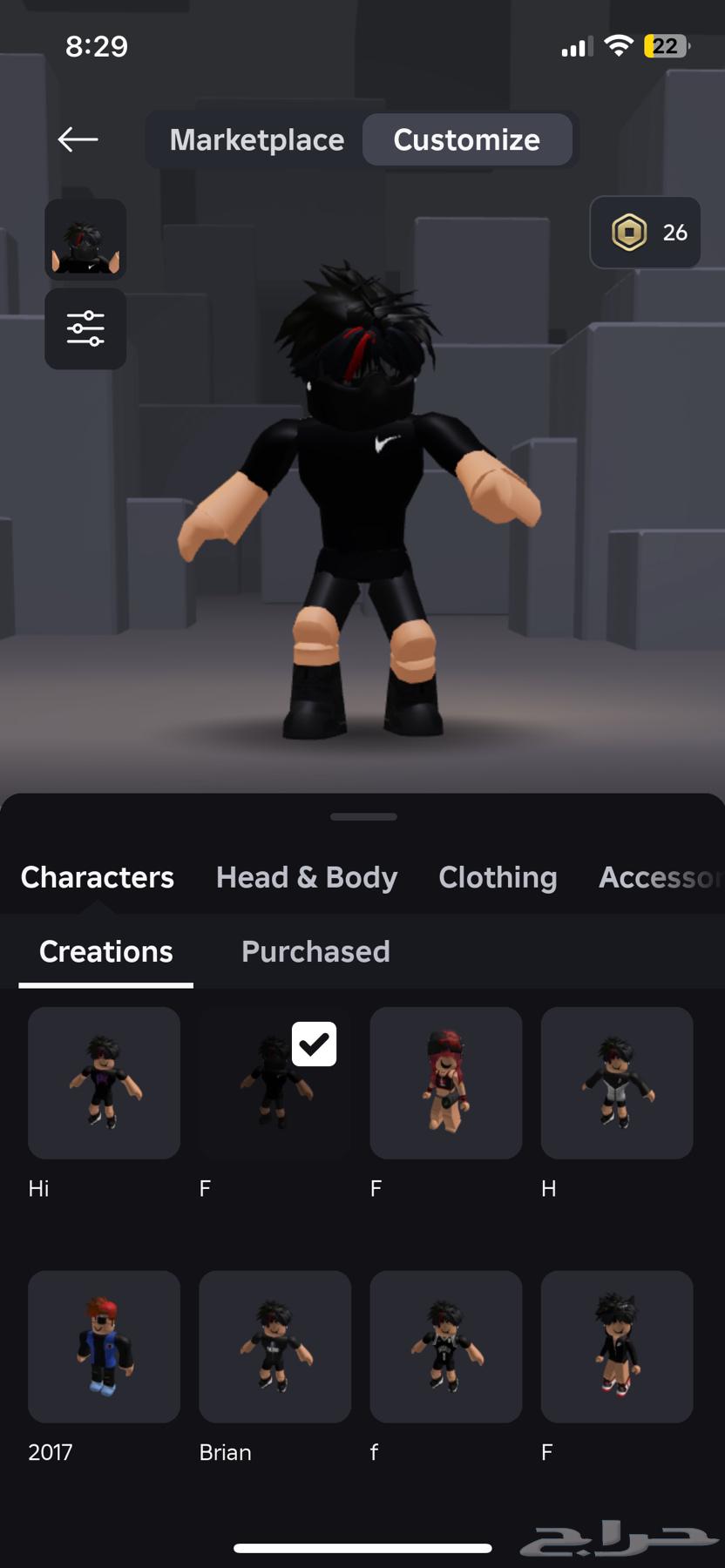Screen dimensions: 725x1568
Task: Open the Robux balance showing 26
Action: [x=646, y=233]
